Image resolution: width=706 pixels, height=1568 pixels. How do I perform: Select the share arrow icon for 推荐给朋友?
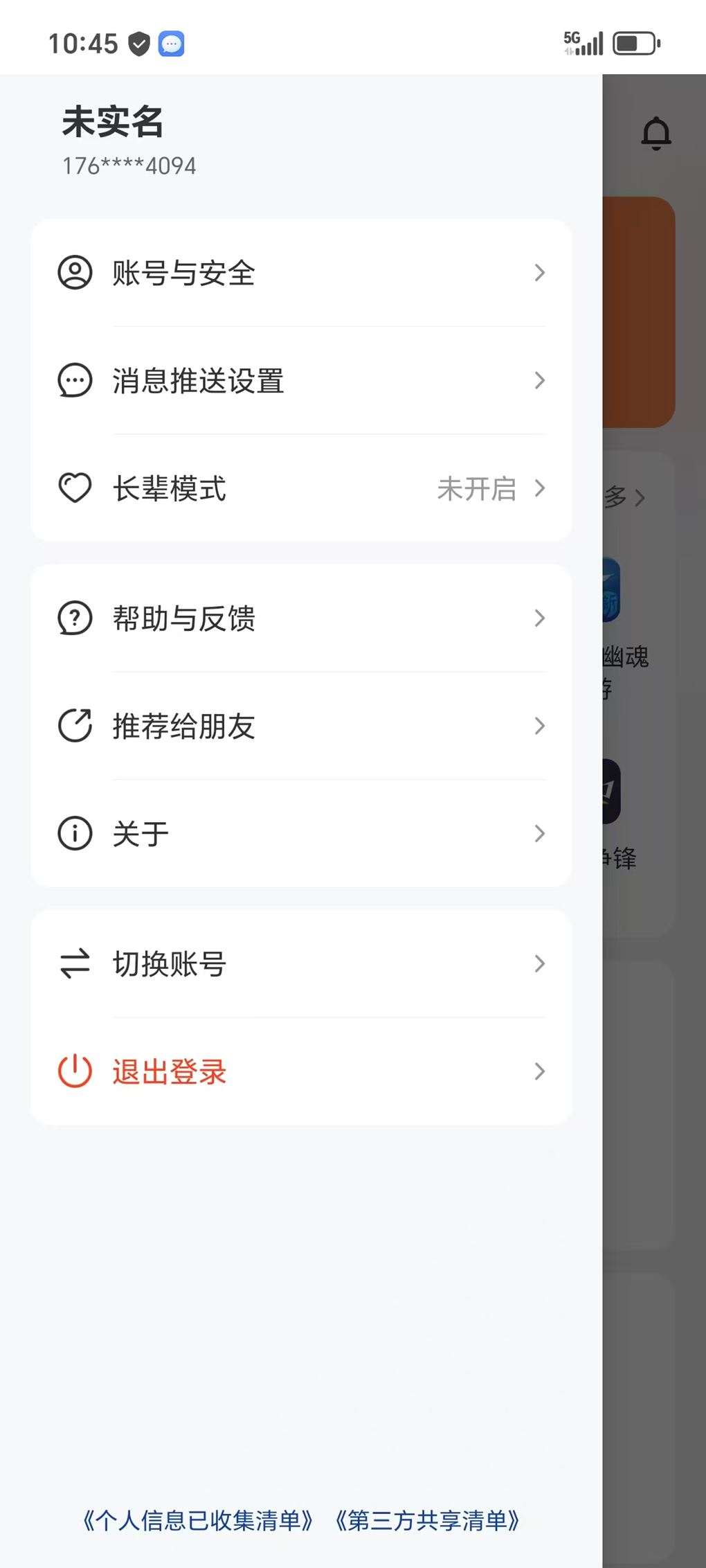(x=74, y=726)
